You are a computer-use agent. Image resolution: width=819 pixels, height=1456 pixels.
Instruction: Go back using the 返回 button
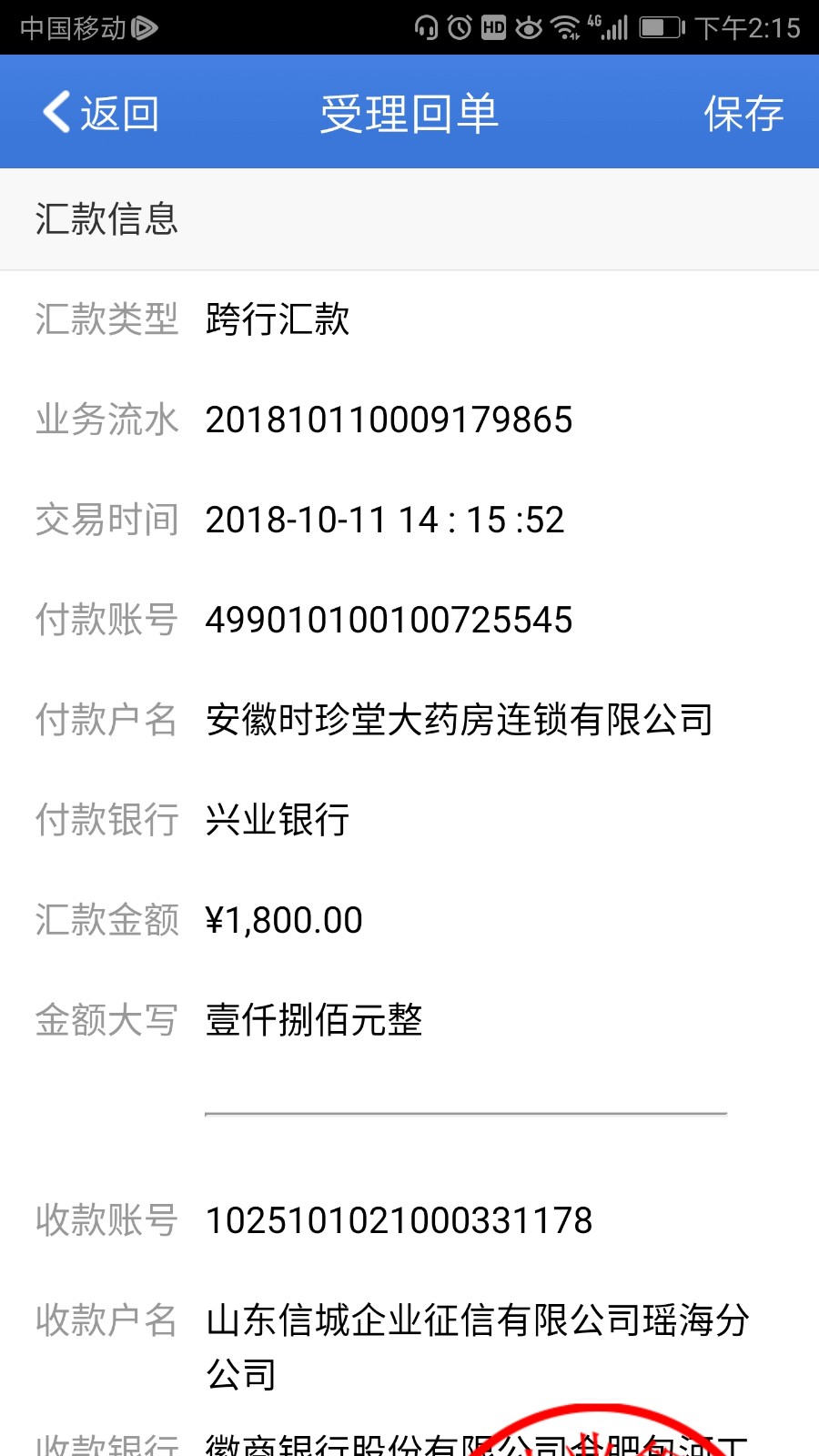coord(101,113)
